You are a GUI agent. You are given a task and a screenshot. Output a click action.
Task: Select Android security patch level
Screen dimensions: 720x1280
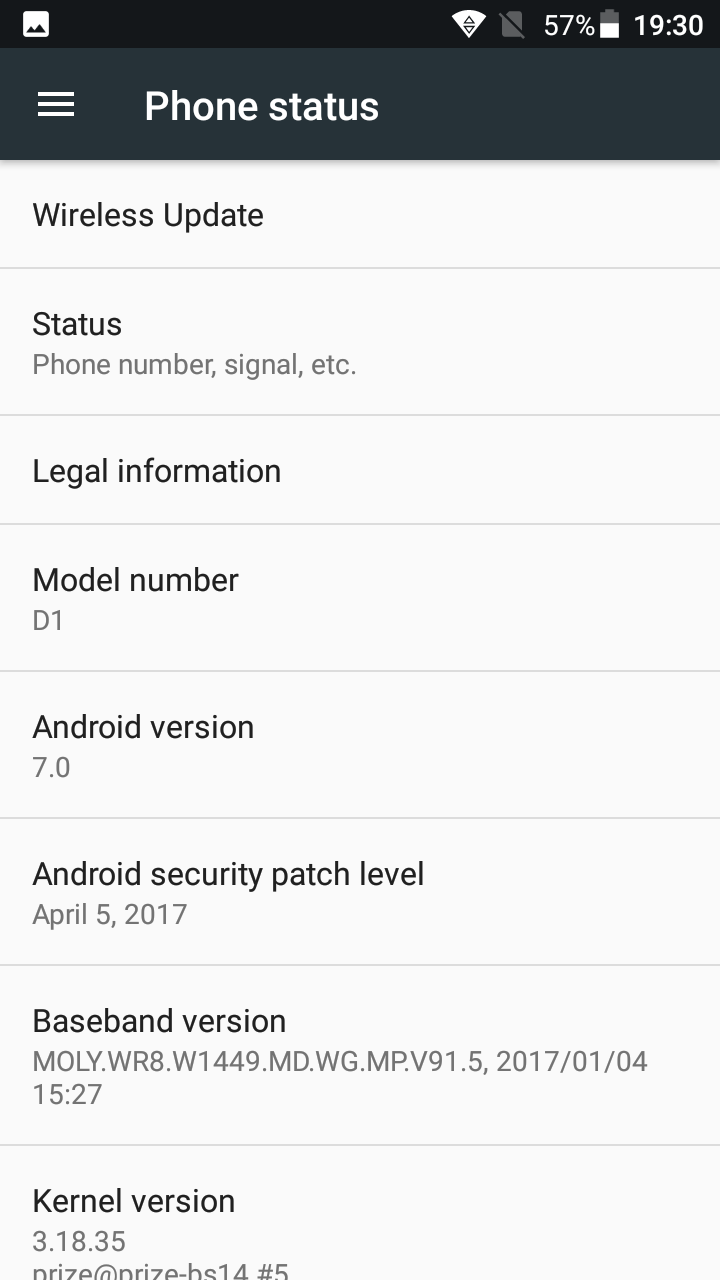[x=360, y=892]
